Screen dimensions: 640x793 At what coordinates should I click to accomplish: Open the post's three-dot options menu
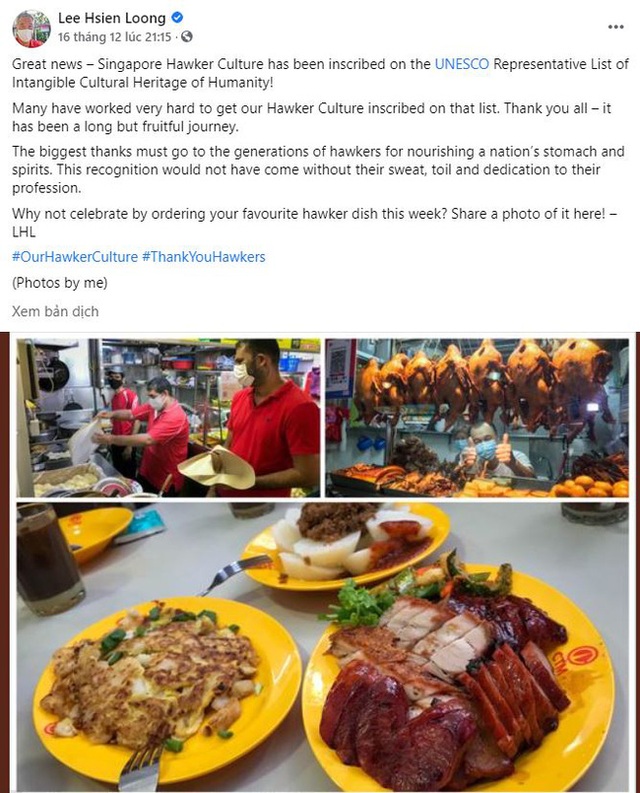pos(616,26)
